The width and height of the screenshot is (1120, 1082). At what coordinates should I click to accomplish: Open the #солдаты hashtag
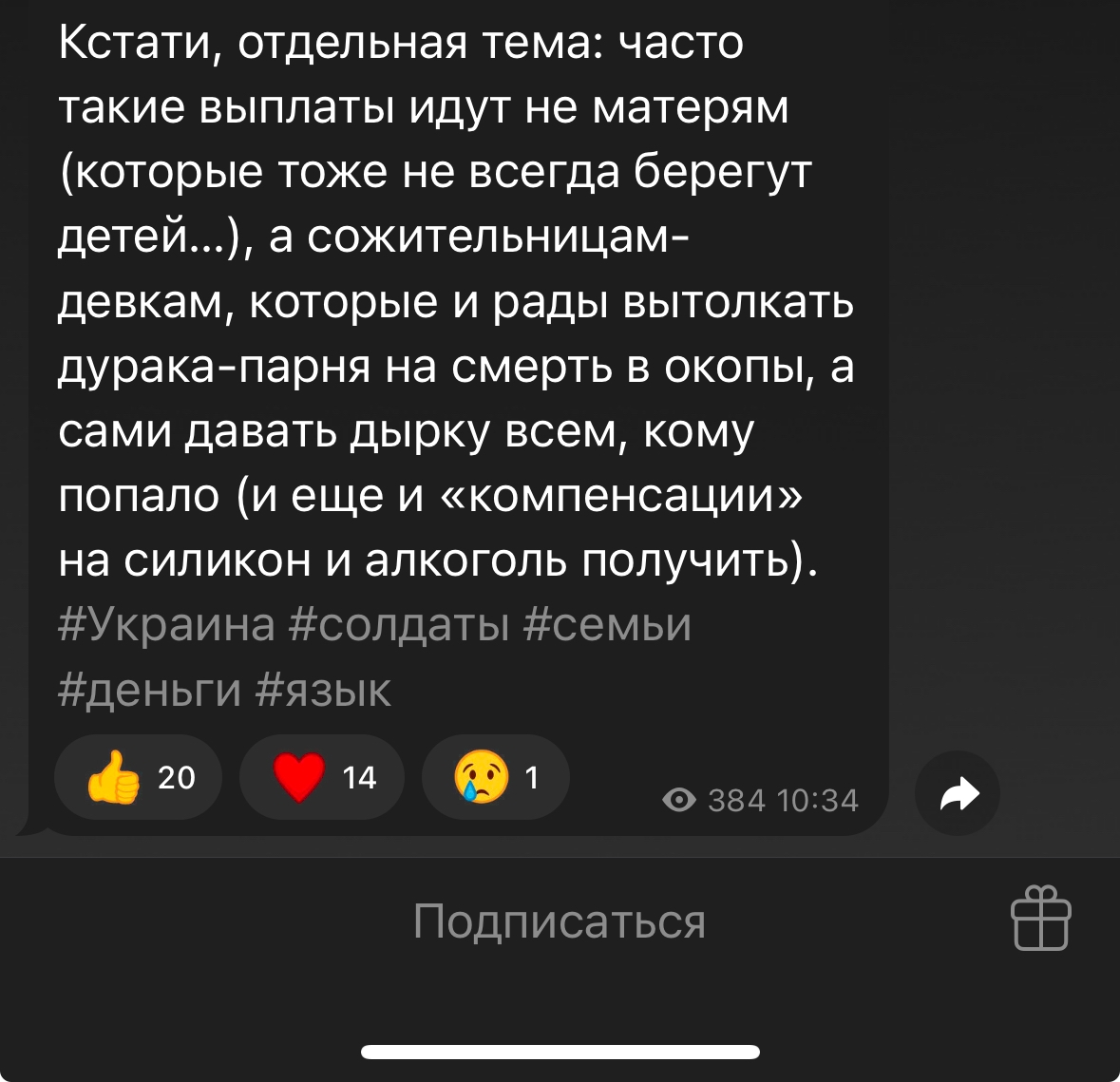[398, 625]
